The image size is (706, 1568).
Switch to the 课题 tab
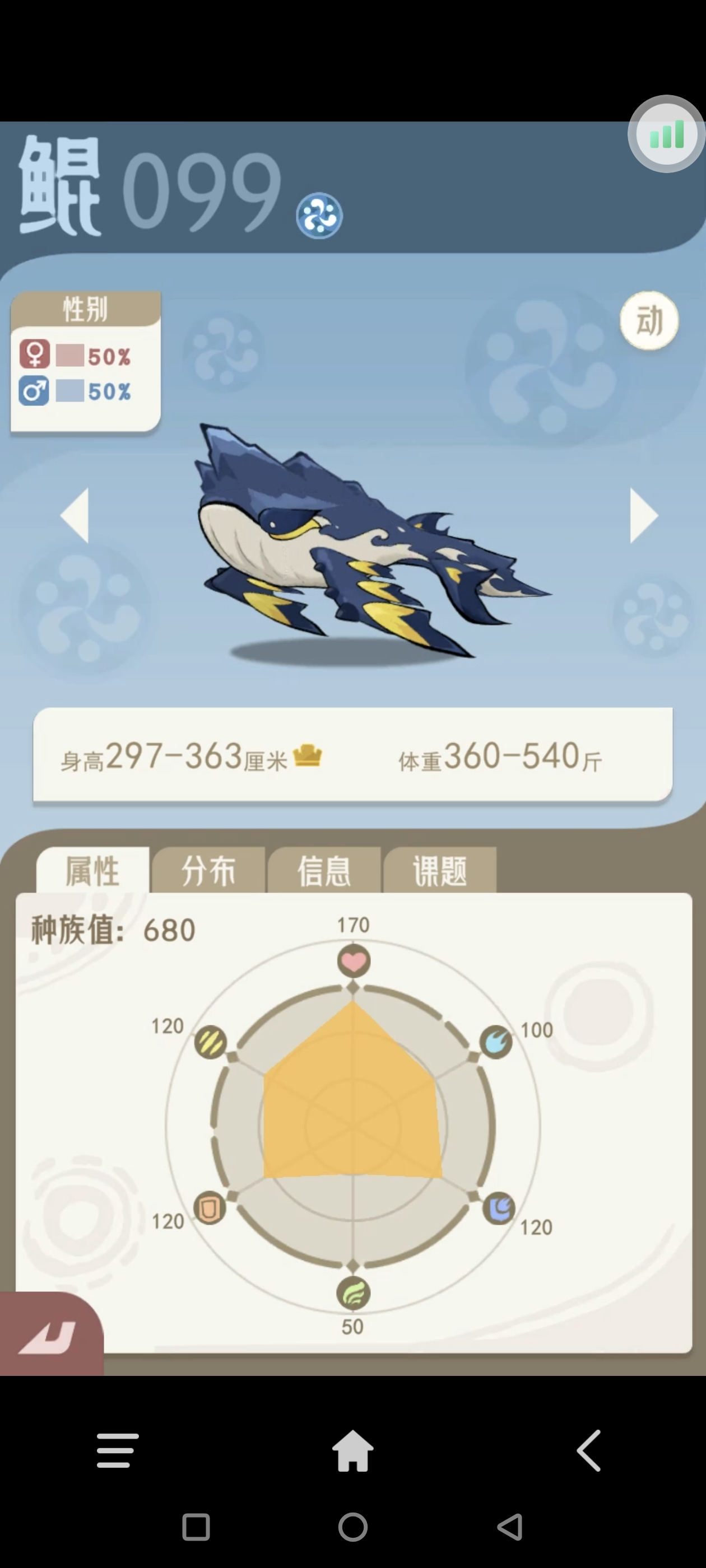tap(439, 870)
